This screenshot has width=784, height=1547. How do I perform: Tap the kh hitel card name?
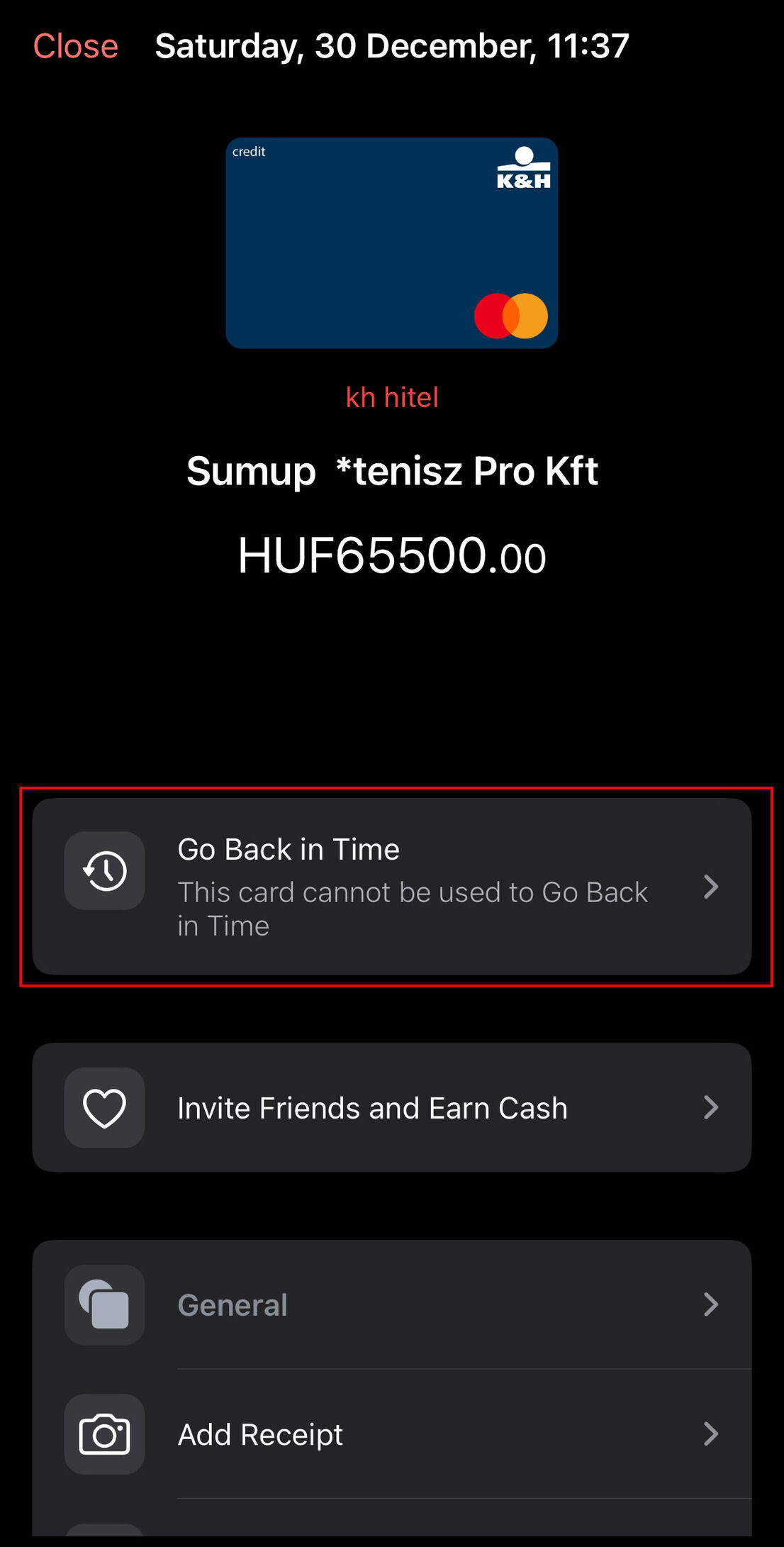[392, 397]
